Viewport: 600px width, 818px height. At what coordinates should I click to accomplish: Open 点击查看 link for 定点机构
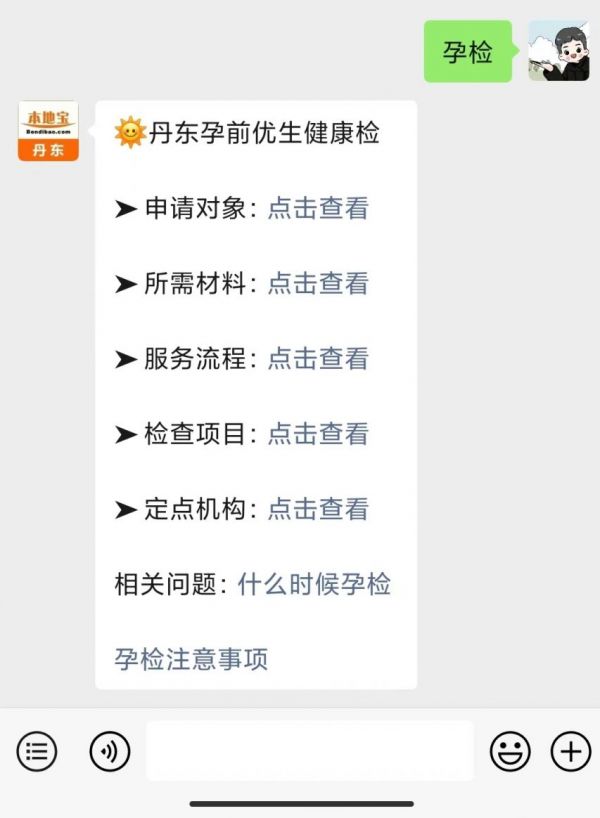(x=318, y=508)
